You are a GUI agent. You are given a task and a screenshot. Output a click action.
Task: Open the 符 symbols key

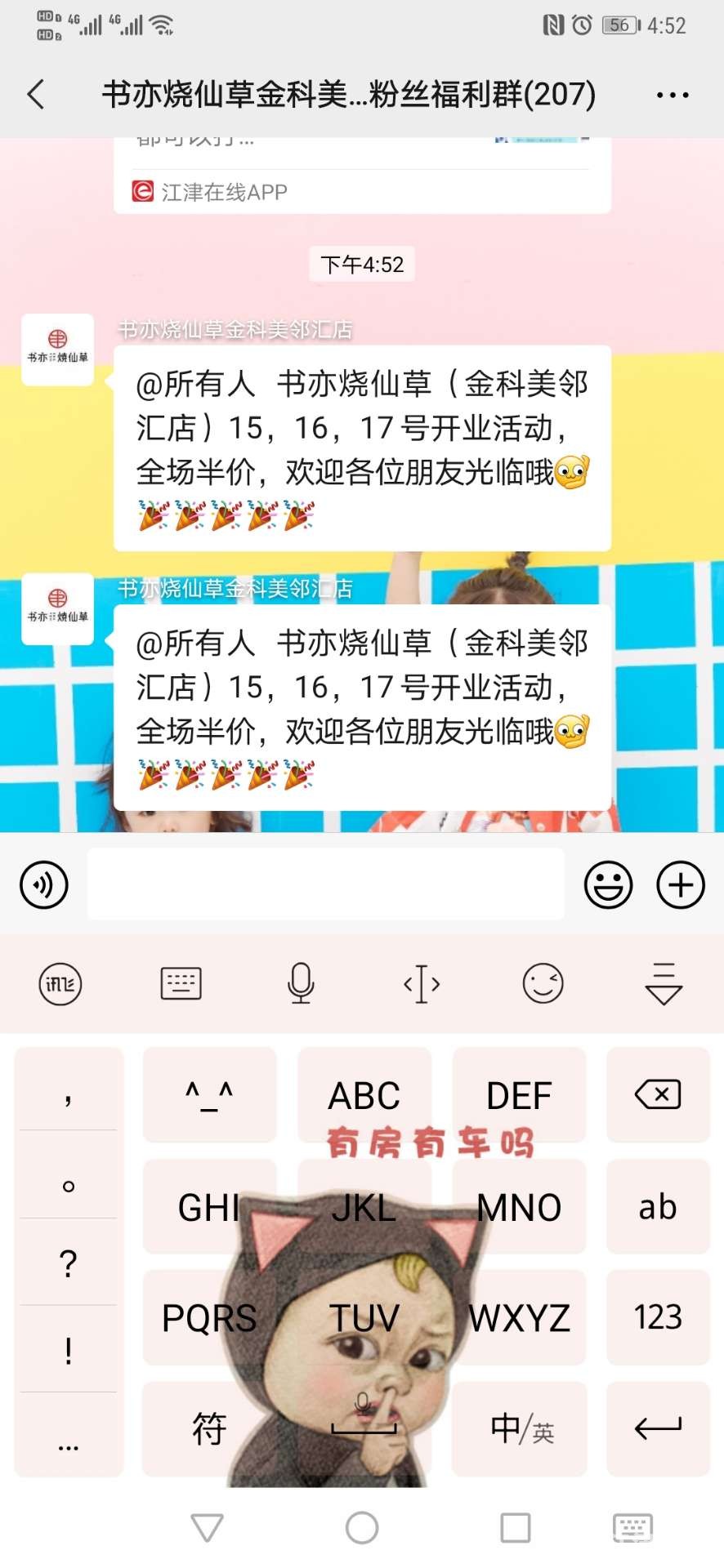[x=209, y=1428]
